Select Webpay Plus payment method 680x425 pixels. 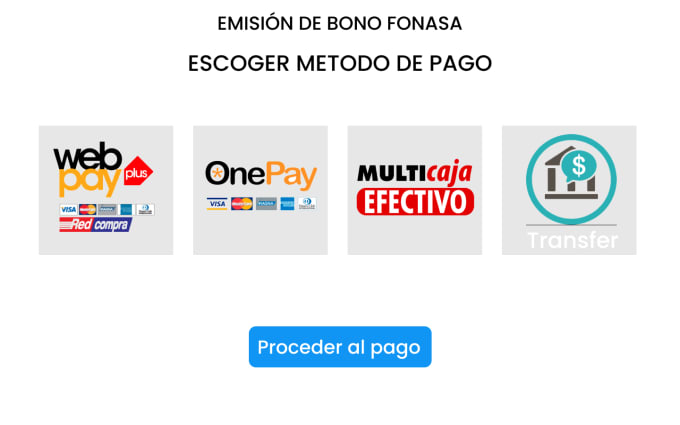point(105,190)
